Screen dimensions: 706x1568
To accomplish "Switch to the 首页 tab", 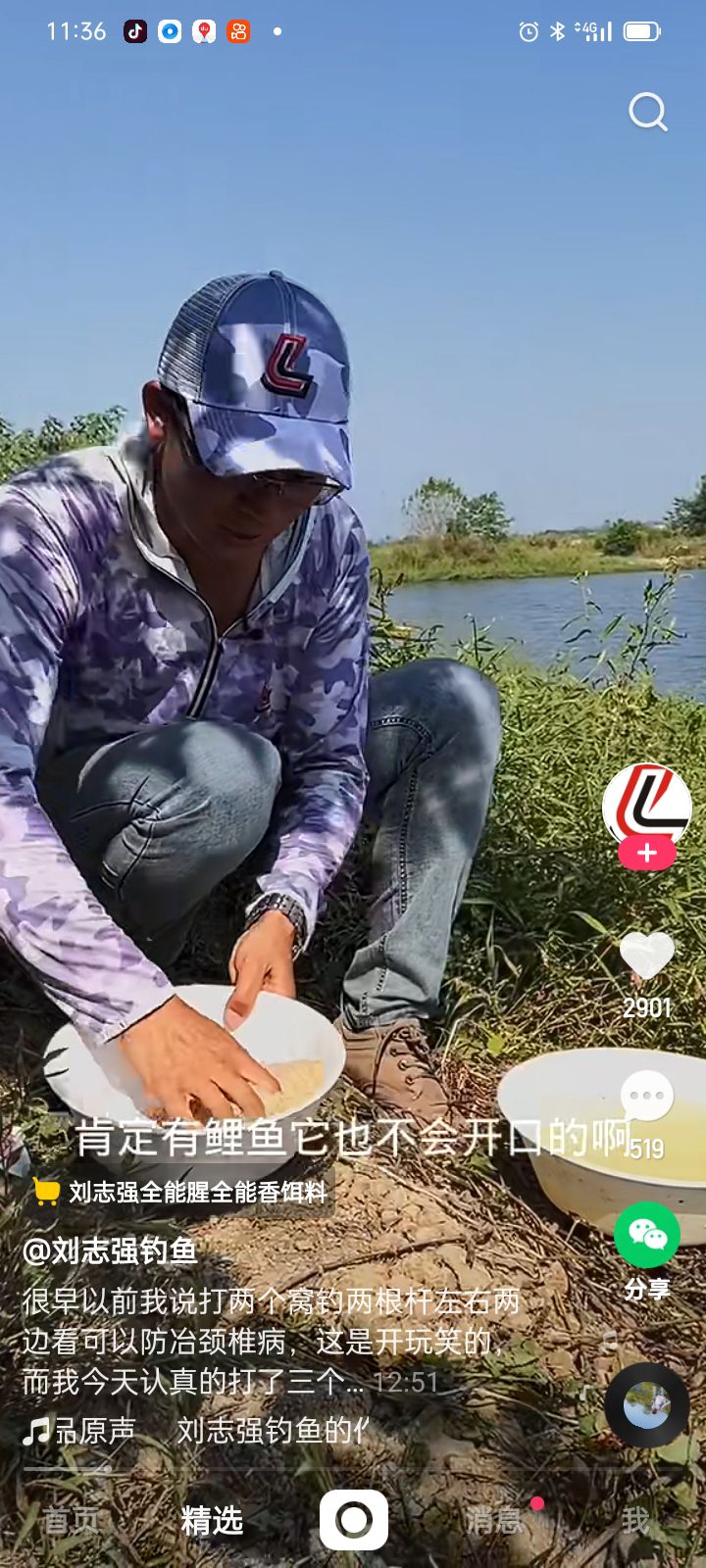I will [72, 1520].
